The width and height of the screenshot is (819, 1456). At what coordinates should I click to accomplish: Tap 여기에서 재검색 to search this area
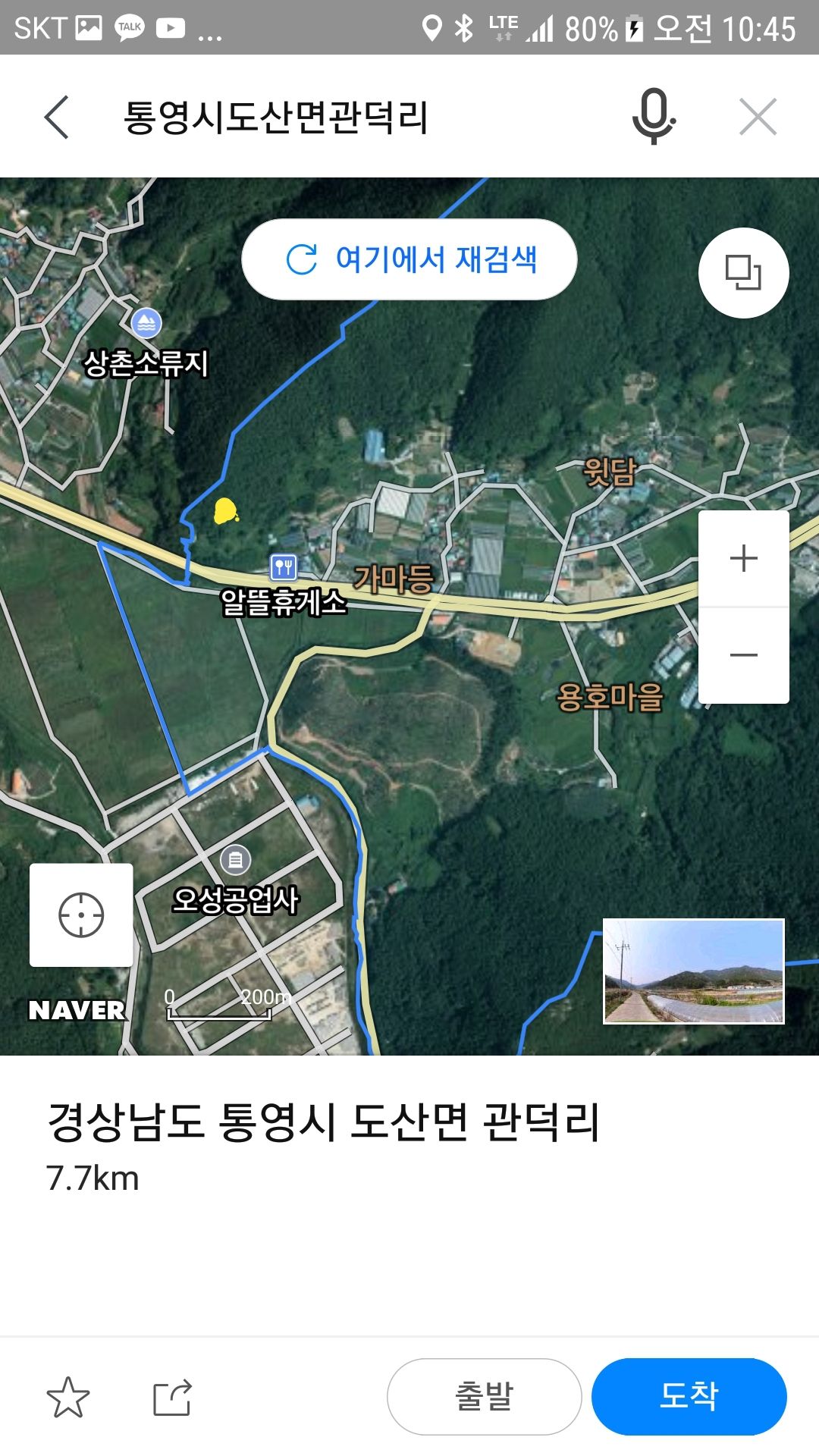click(409, 259)
